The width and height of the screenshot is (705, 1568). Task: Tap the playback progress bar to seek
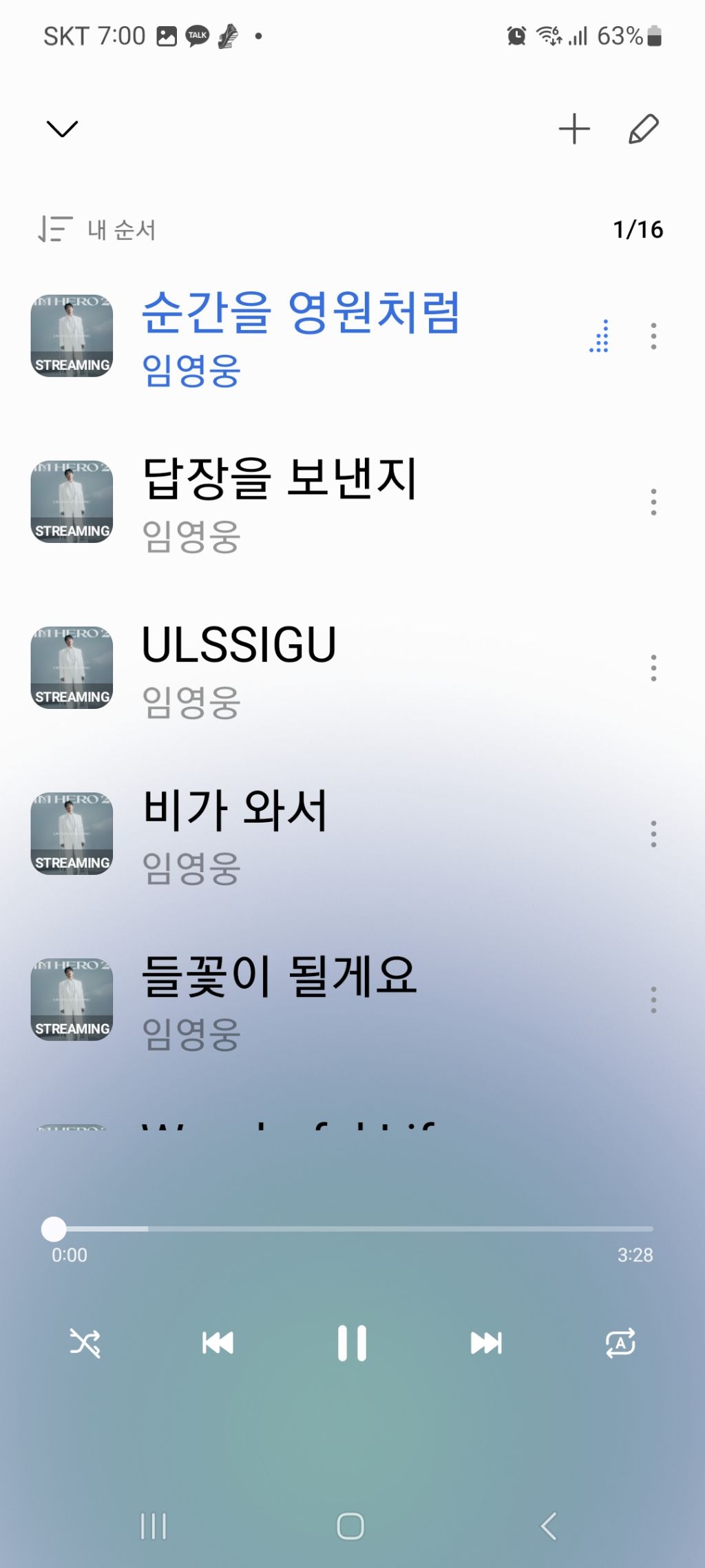352,1228
